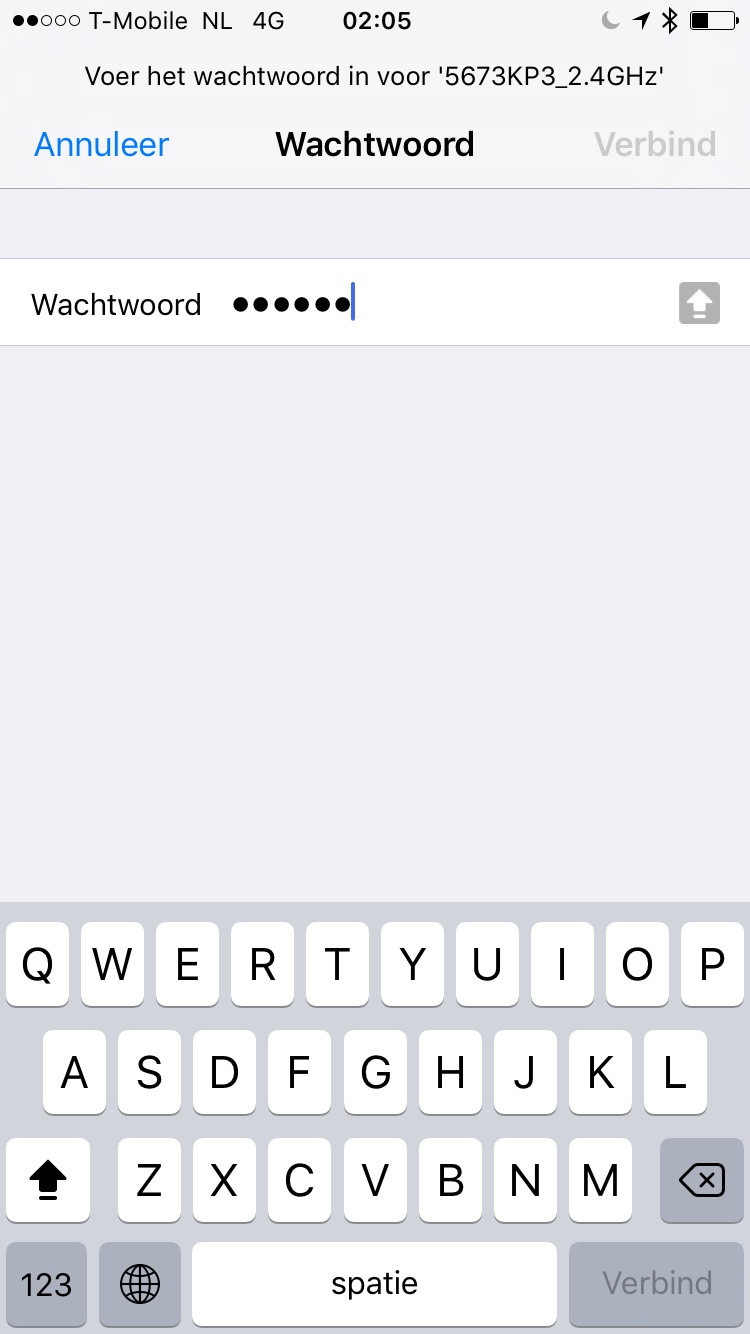Switch keyboard to 123 numbers layout
The height and width of the screenshot is (1334, 750).
coord(46,1284)
